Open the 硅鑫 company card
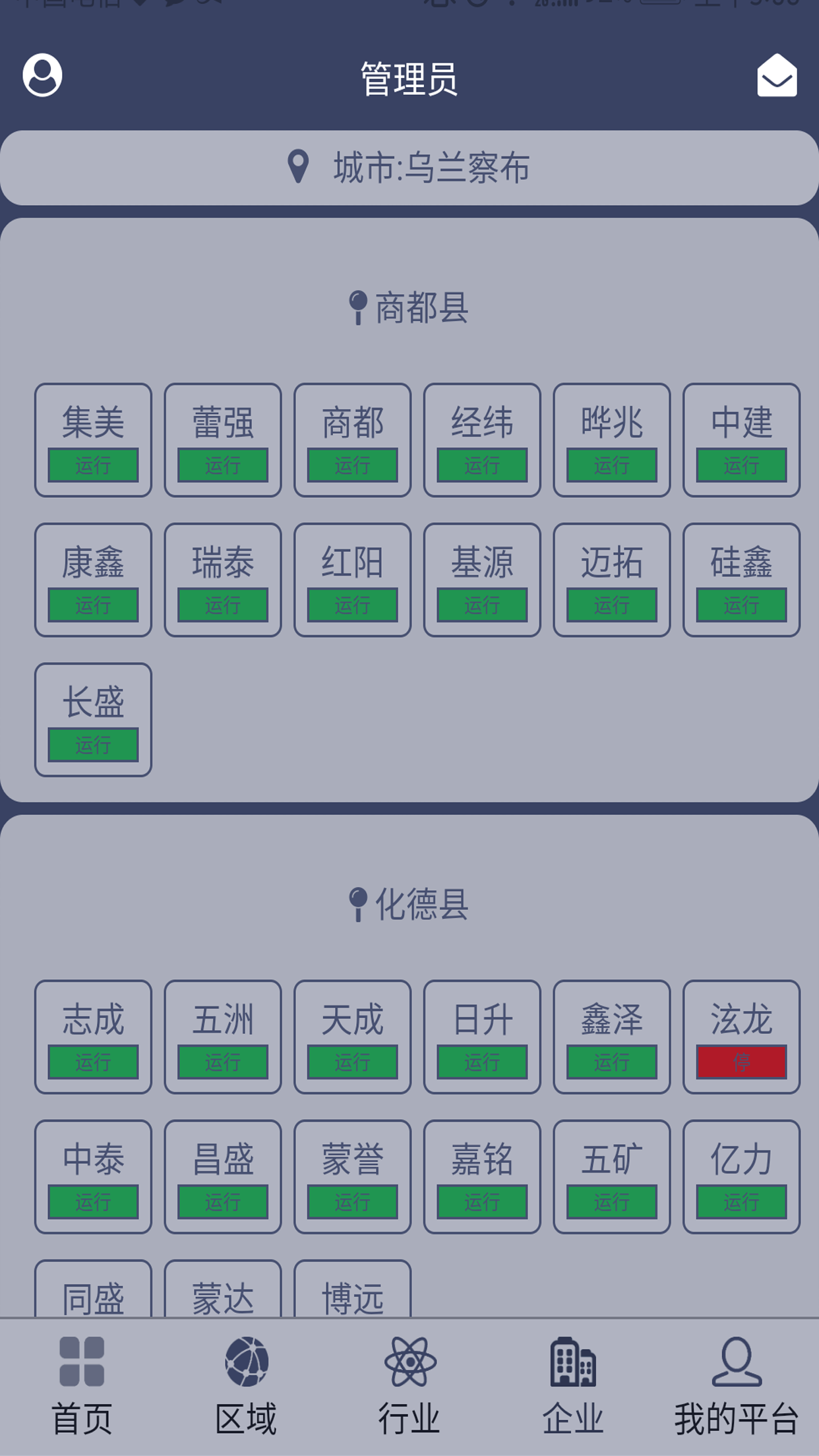The width and height of the screenshot is (819, 1456). 741,580
